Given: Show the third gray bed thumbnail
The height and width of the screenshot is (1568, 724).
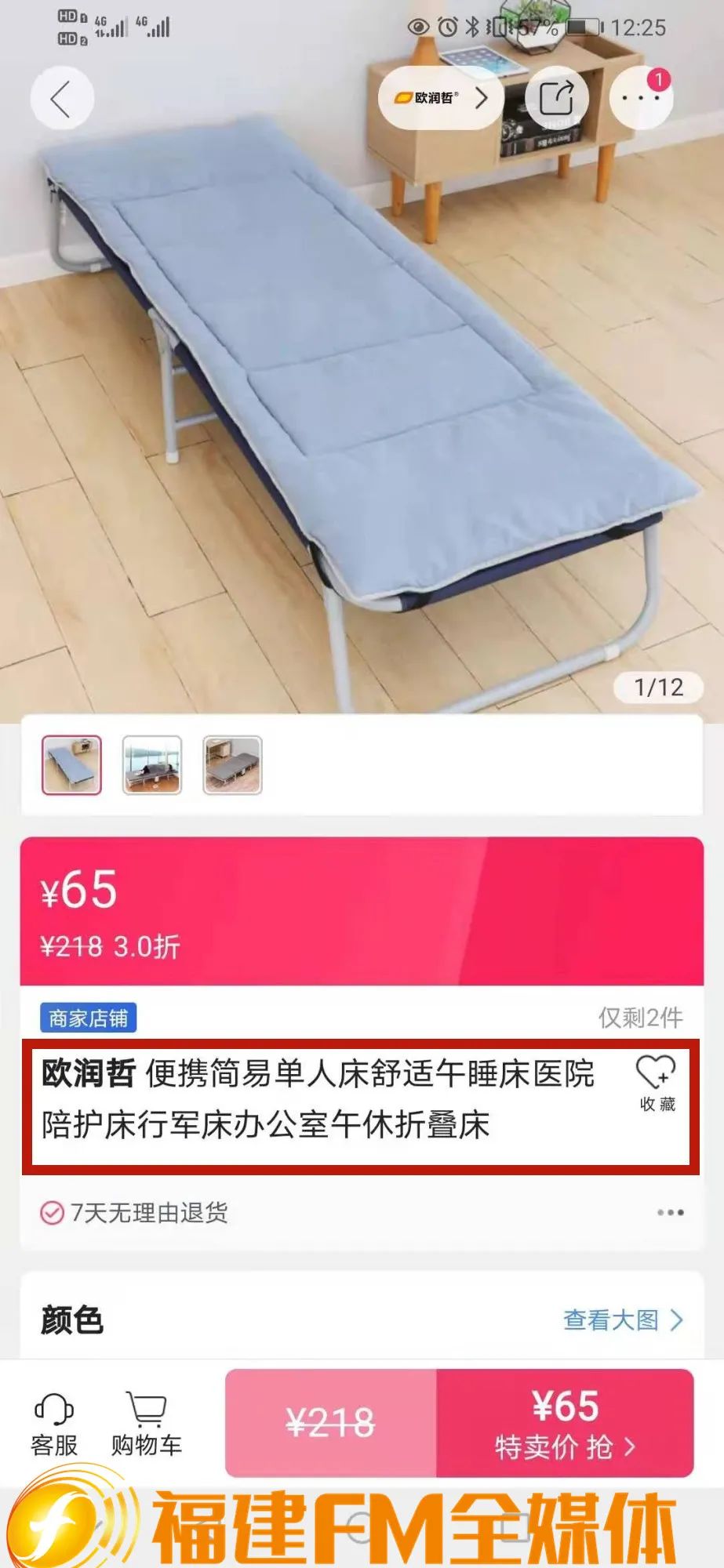Looking at the screenshot, I should pos(232,764).
